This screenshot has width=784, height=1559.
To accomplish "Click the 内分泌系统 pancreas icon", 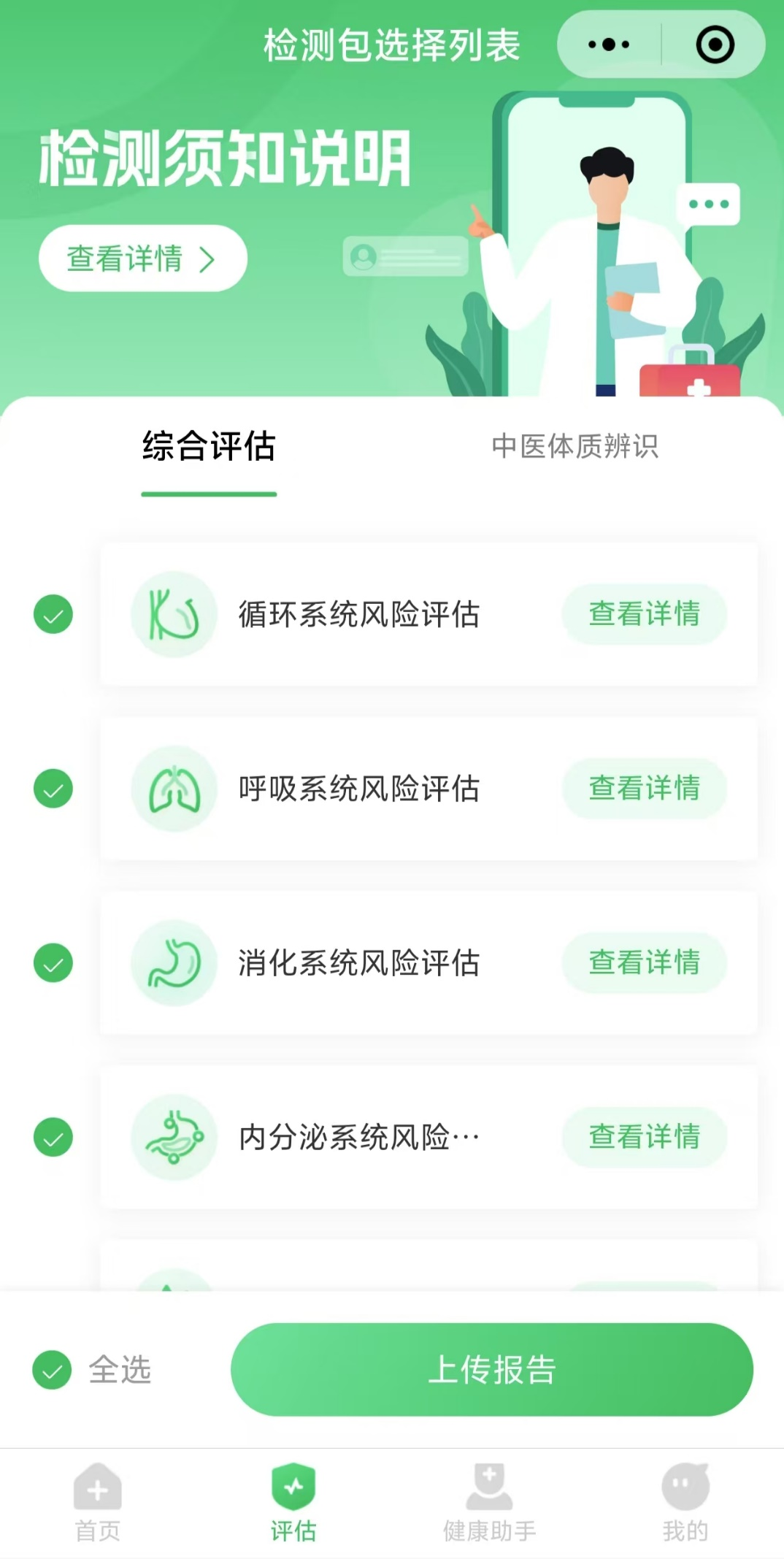I will click(174, 1138).
